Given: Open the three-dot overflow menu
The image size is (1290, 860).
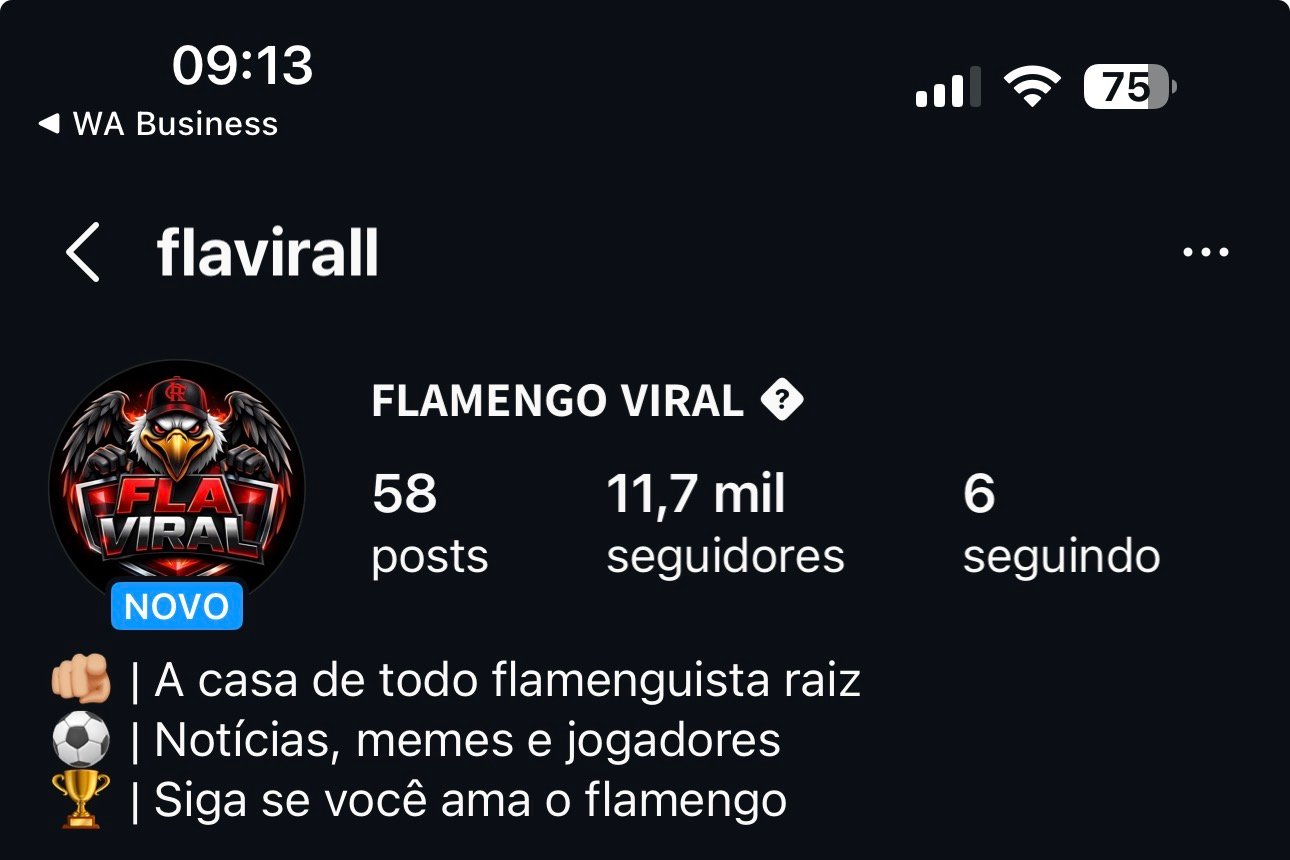Looking at the screenshot, I should point(1205,252).
